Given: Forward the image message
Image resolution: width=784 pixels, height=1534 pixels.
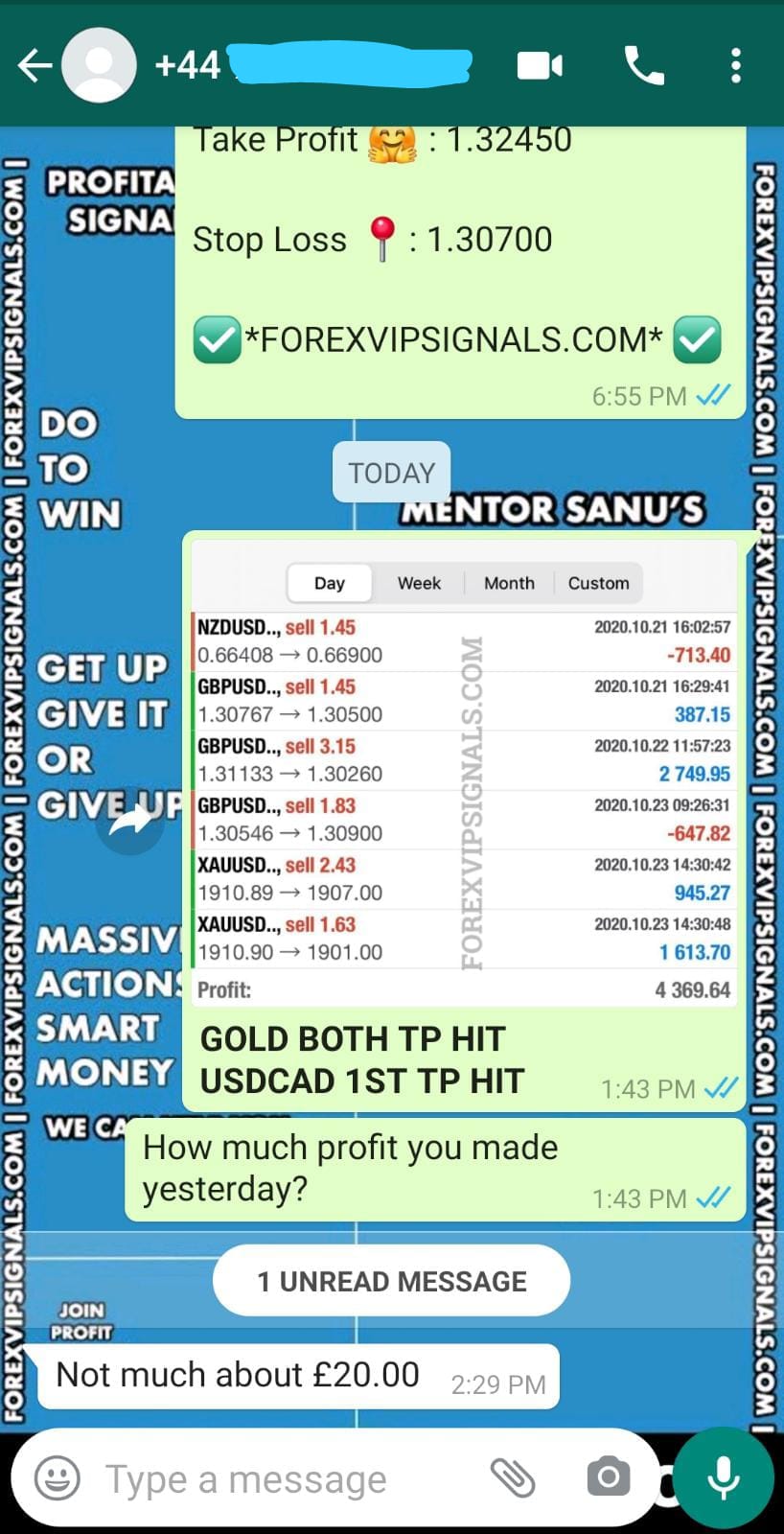Looking at the screenshot, I should click(130, 822).
